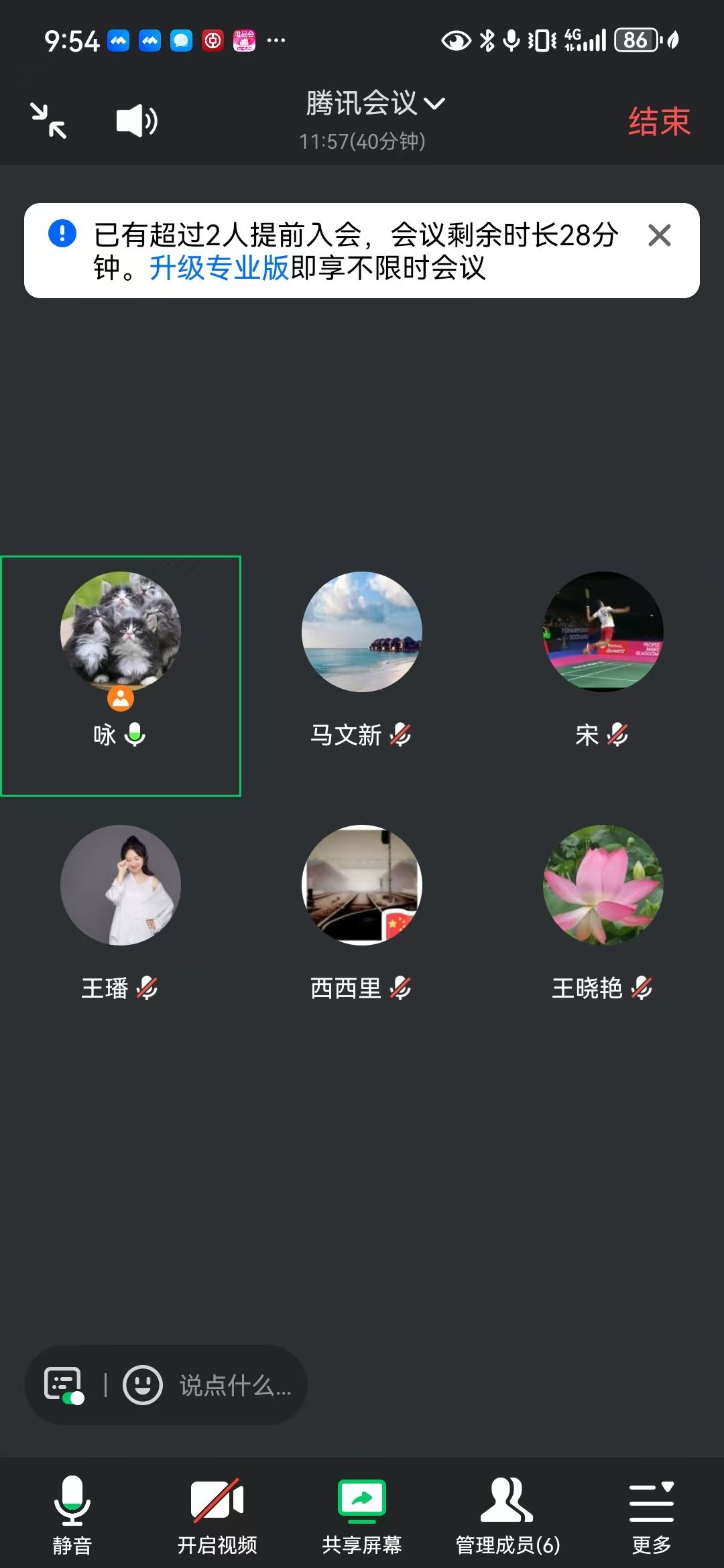Tap the 说点什么 chat input
Screen dimensions: 724x1568
click(x=235, y=1385)
